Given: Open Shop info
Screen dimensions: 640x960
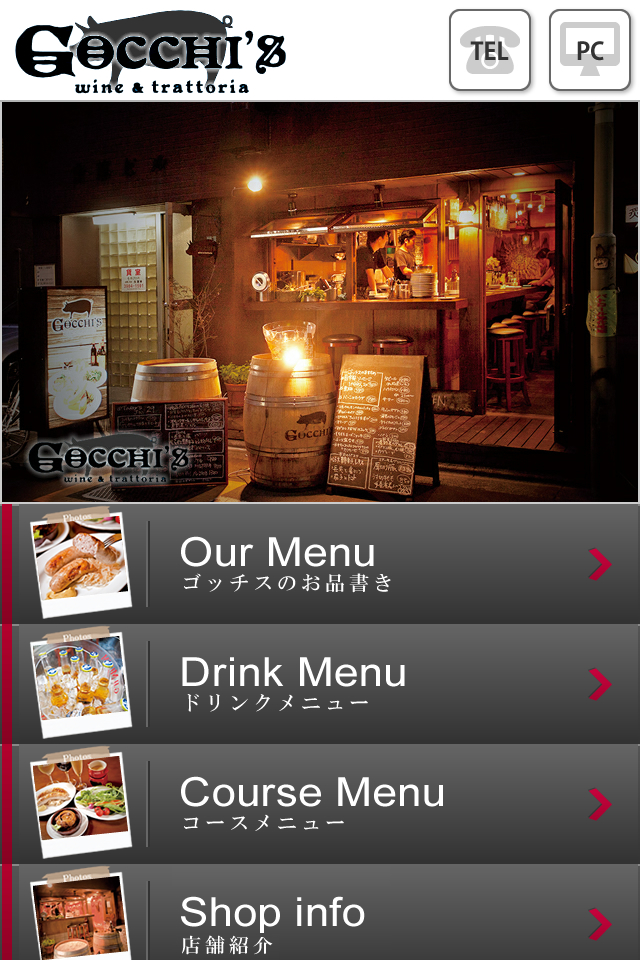Looking at the screenshot, I should pos(320,918).
